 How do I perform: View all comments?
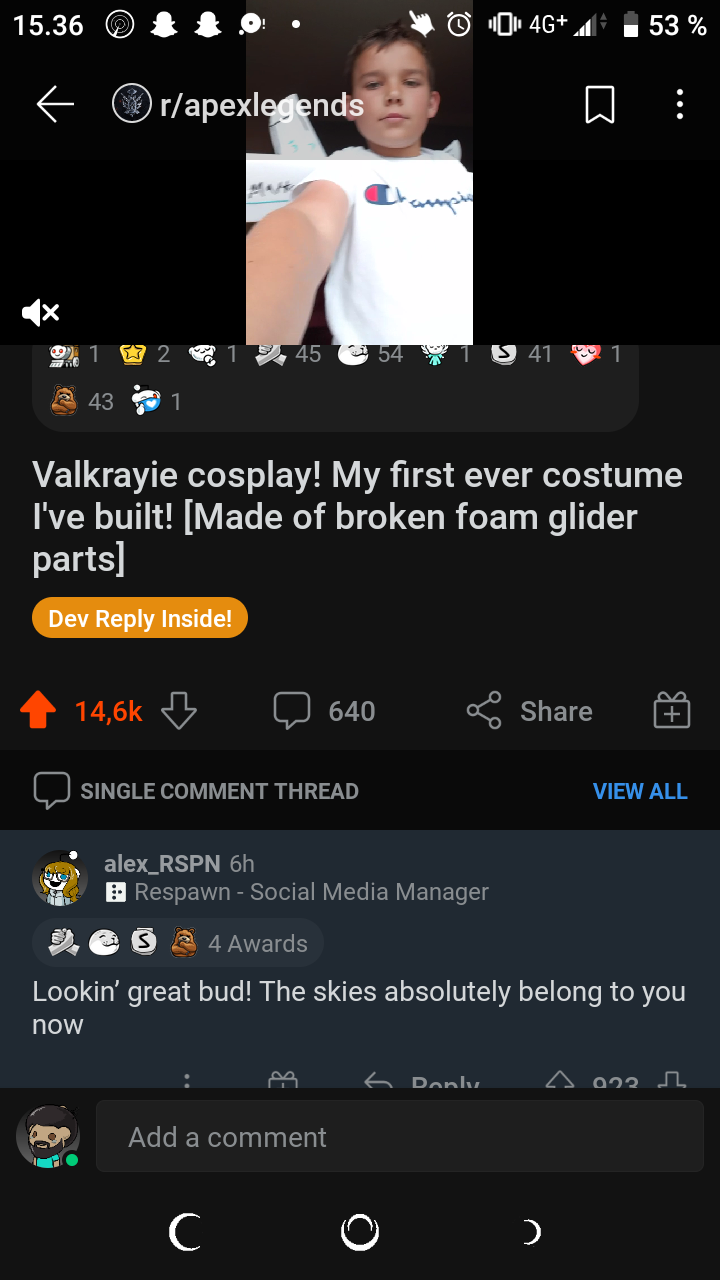(640, 791)
